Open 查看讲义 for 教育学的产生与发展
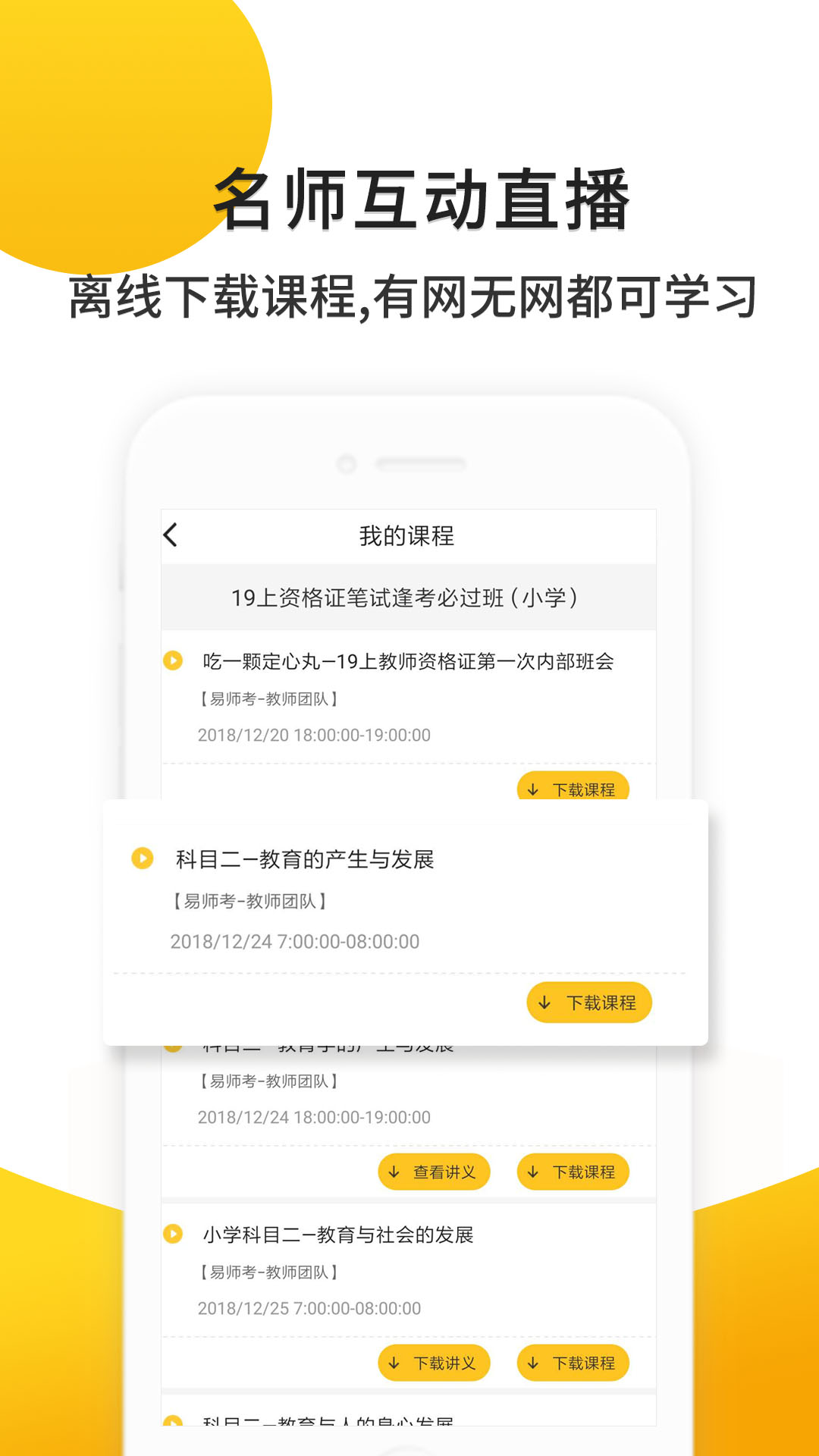This screenshot has height=1456, width=819. pos(434,1172)
